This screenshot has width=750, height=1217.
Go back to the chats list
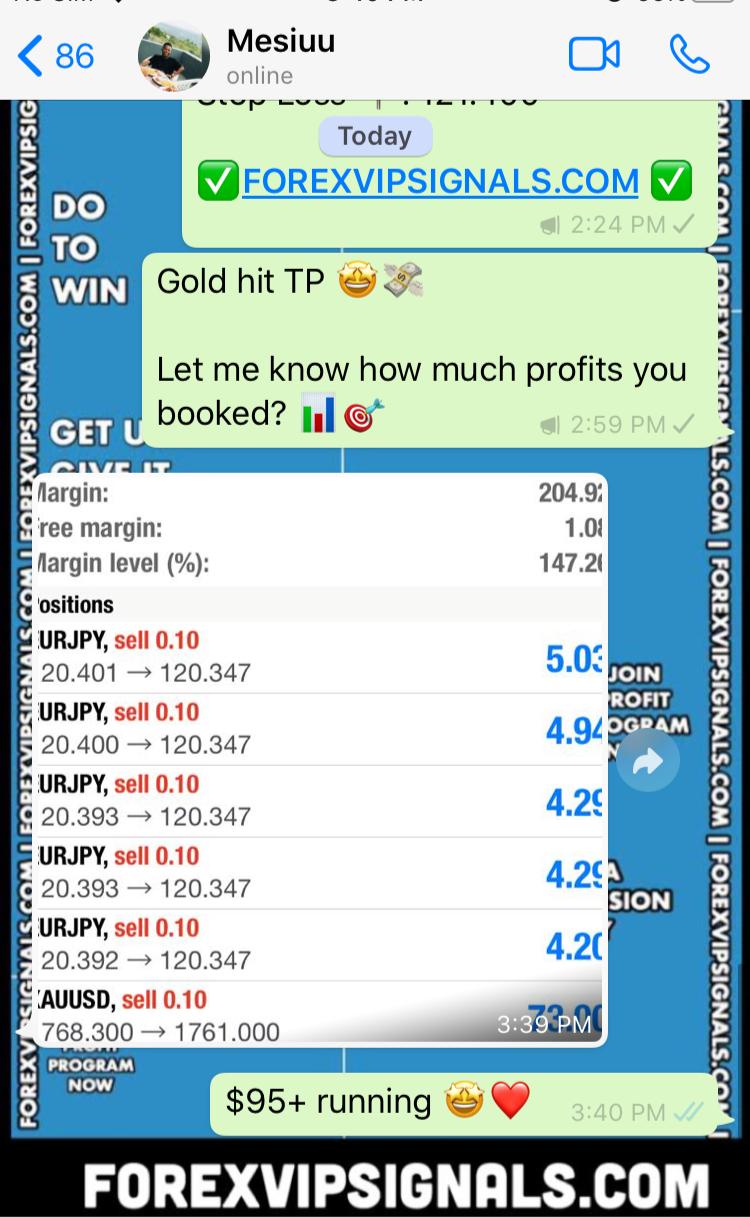pos(55,56)
